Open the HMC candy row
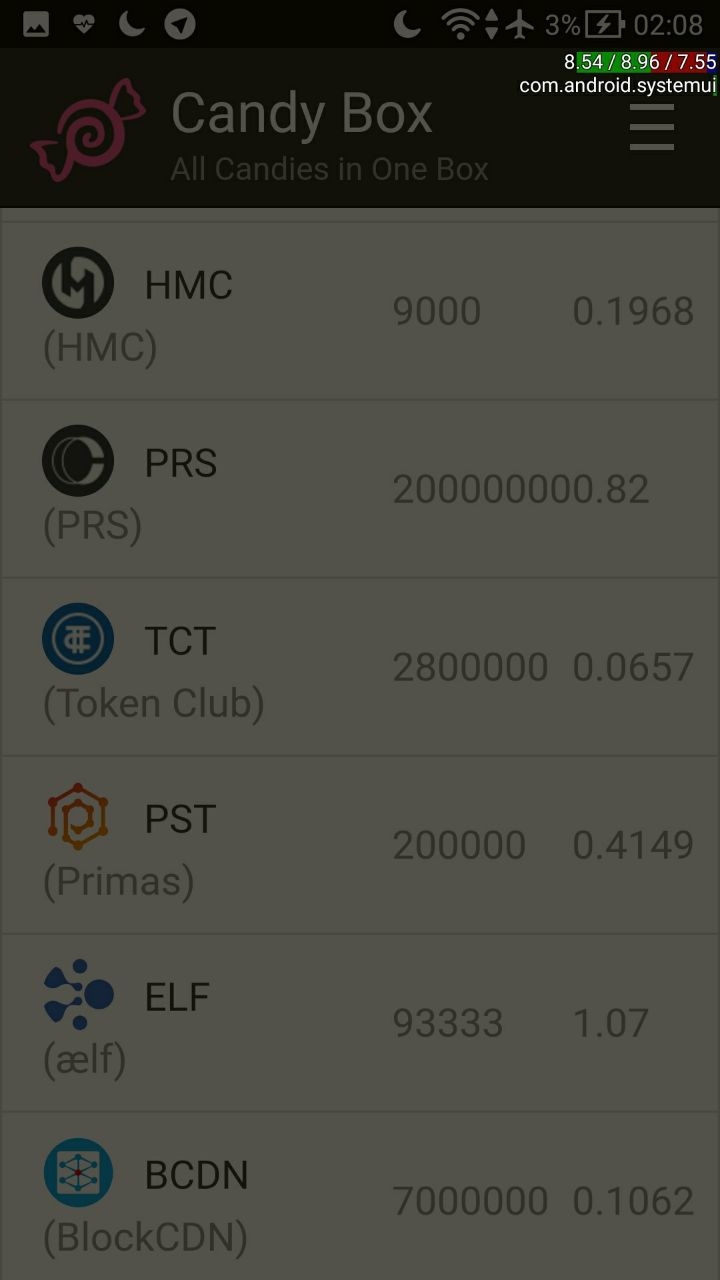Viewport: 720px width, 1280px height. [360, 312]
